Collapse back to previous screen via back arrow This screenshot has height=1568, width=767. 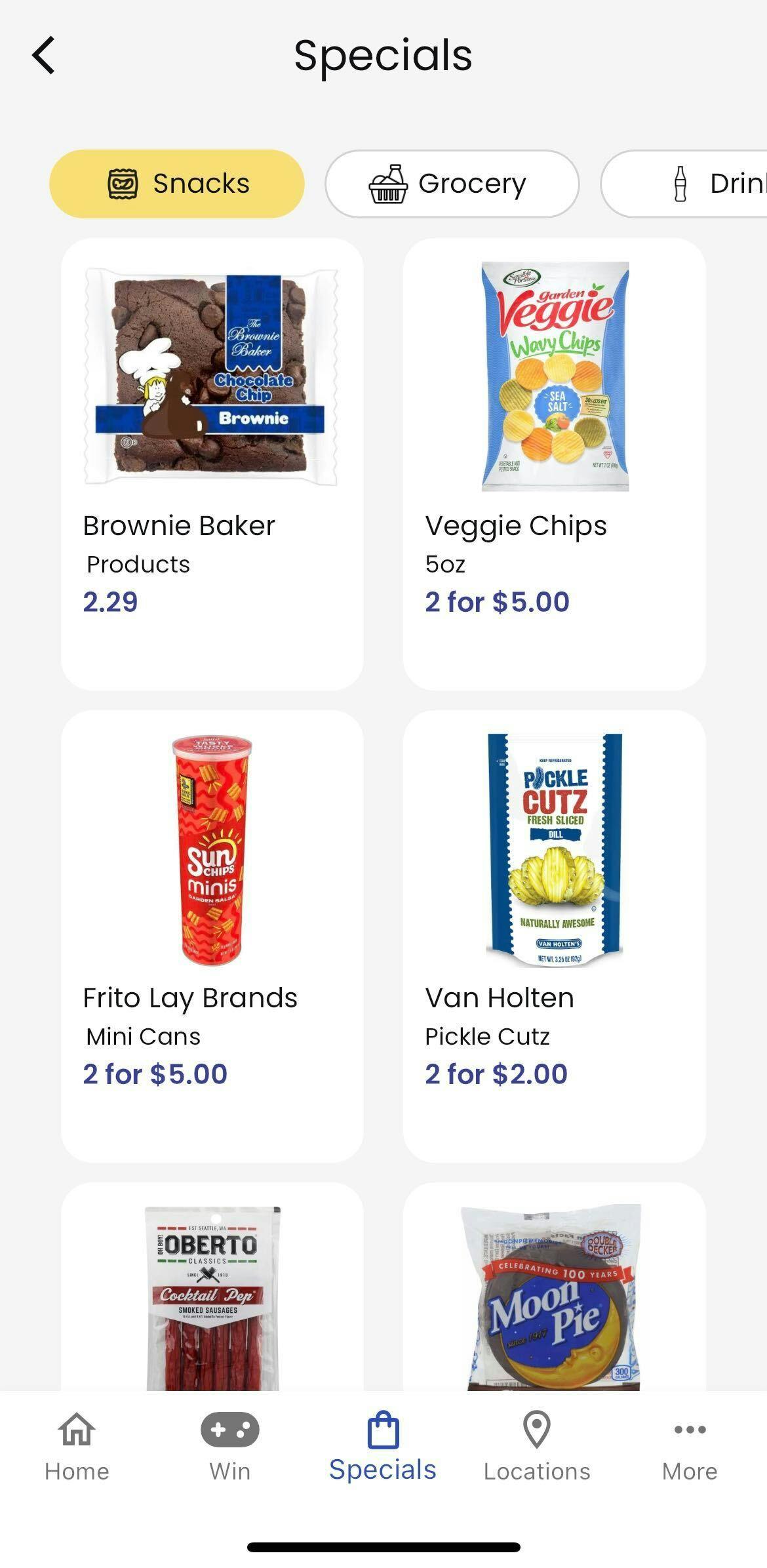[43, 55]
